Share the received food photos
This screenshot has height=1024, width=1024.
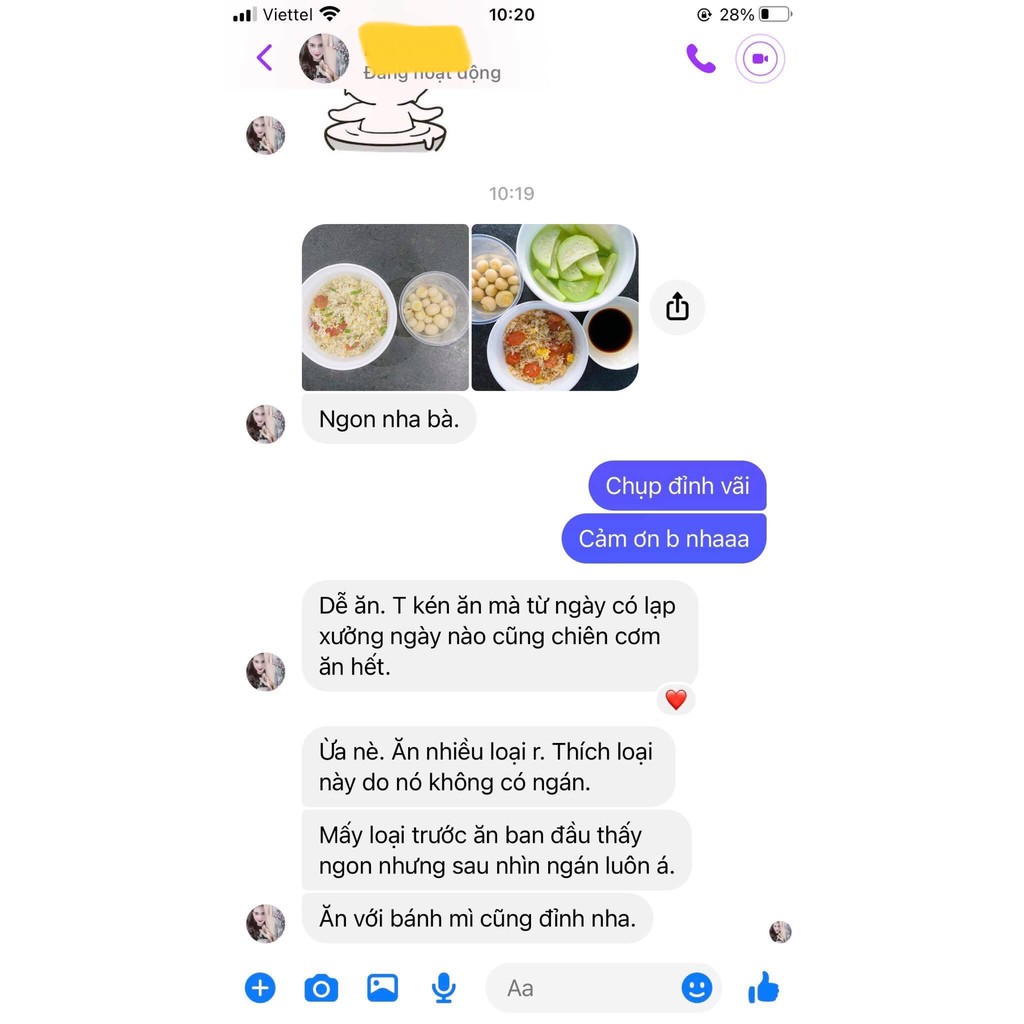677,306
